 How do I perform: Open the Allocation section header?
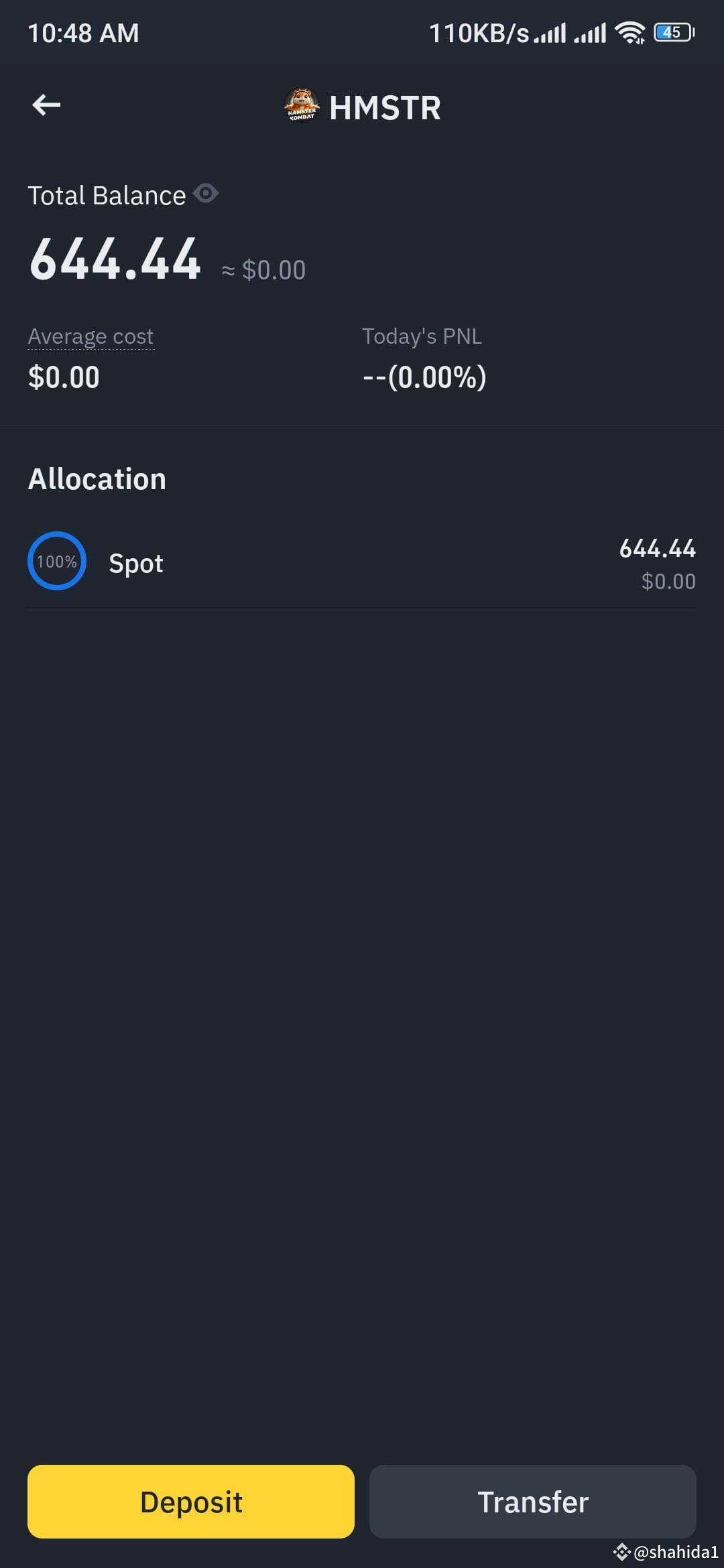tap(97, 478)
